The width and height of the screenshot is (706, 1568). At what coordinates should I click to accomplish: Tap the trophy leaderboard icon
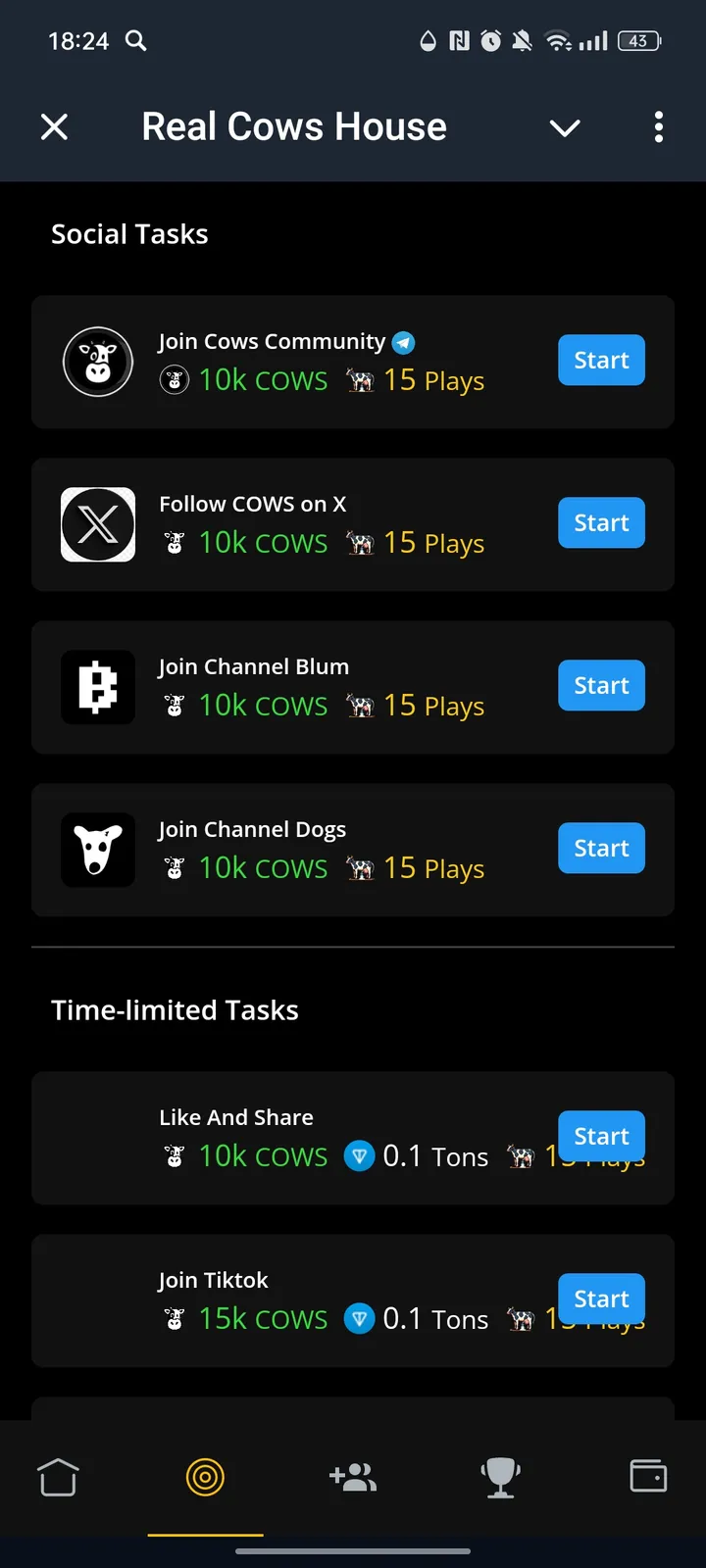[x=500, y=1477]
